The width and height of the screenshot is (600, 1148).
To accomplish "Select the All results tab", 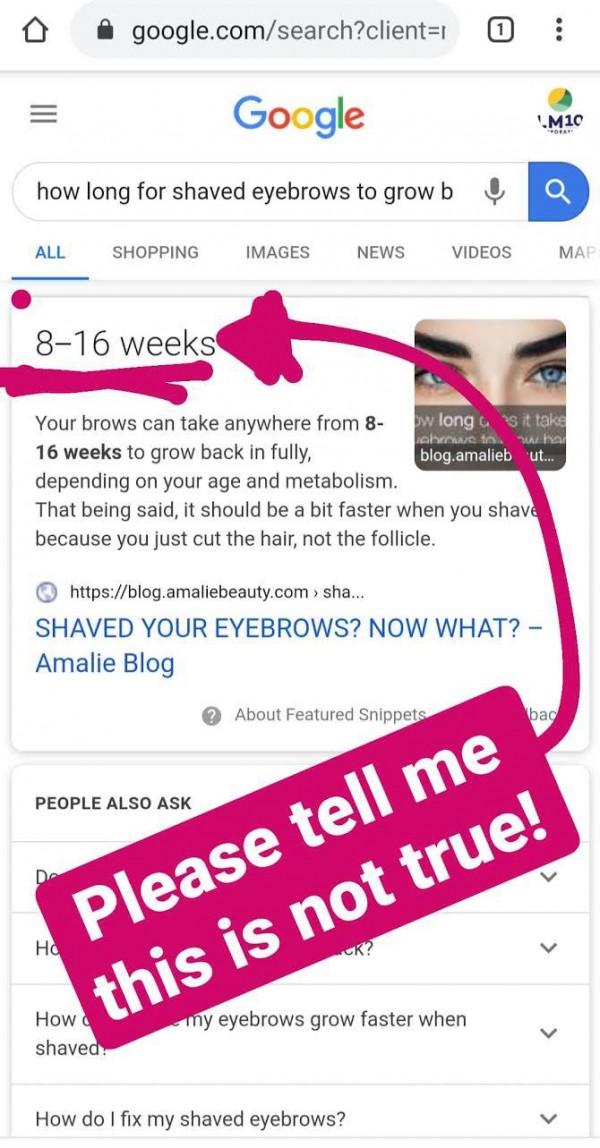I will [50, 253].
